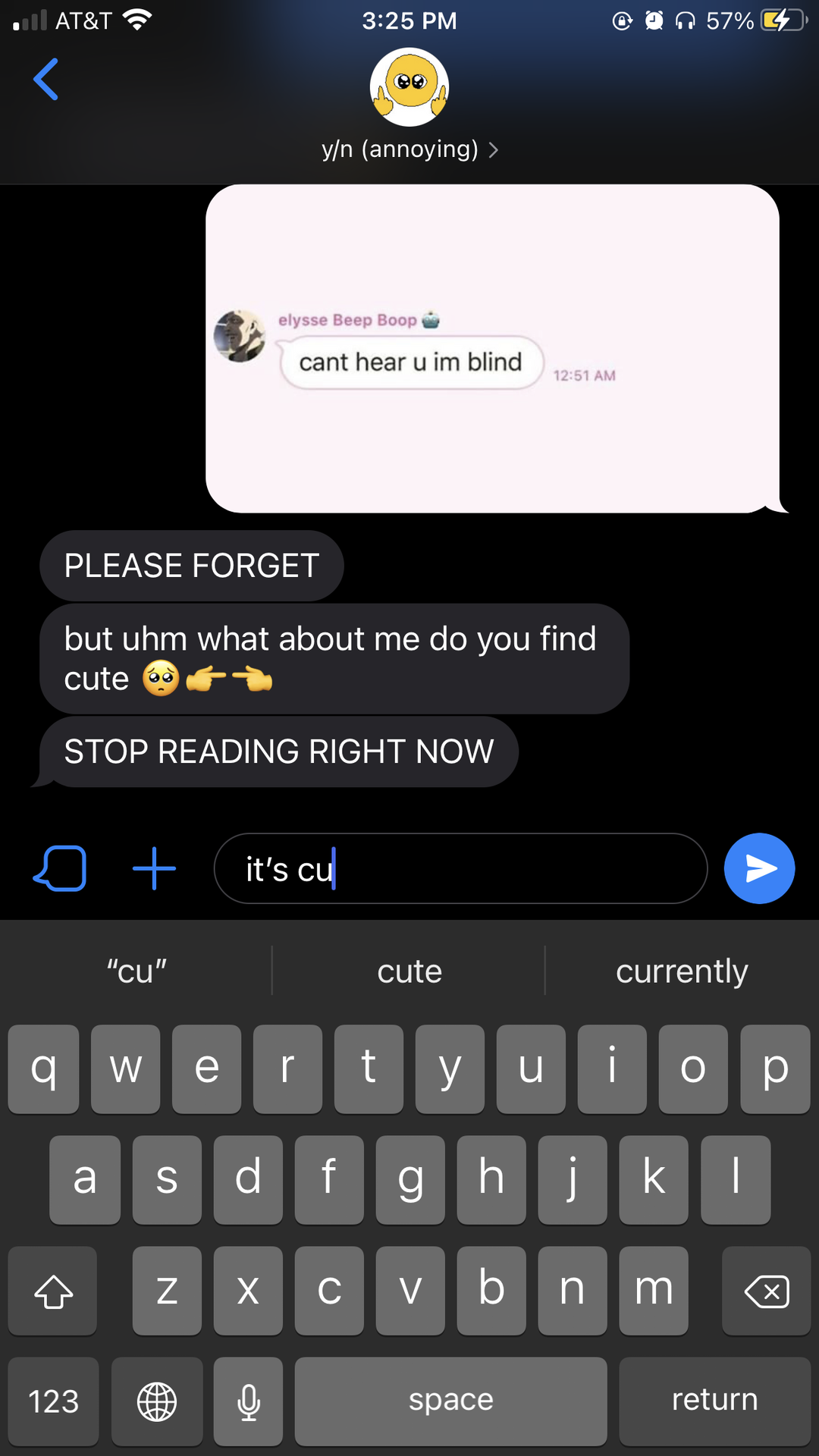Tap the message text field
Viewport: 819px width, 1456px height.
tap(460, 868)
